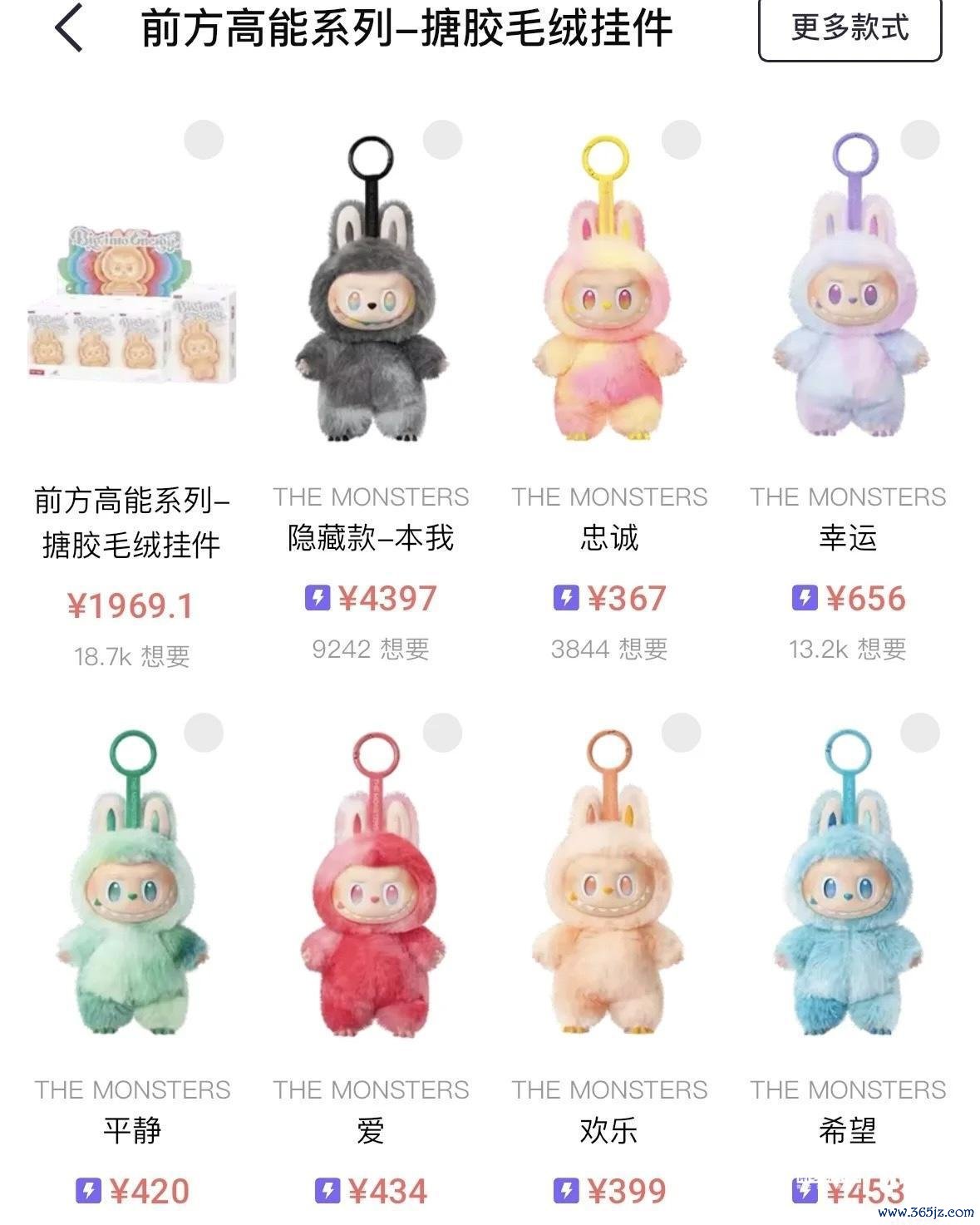The height and width of the screenshot is (1225, 980).
Task: Go back with the top-left arrow
Action: click(x=70, y=27)
